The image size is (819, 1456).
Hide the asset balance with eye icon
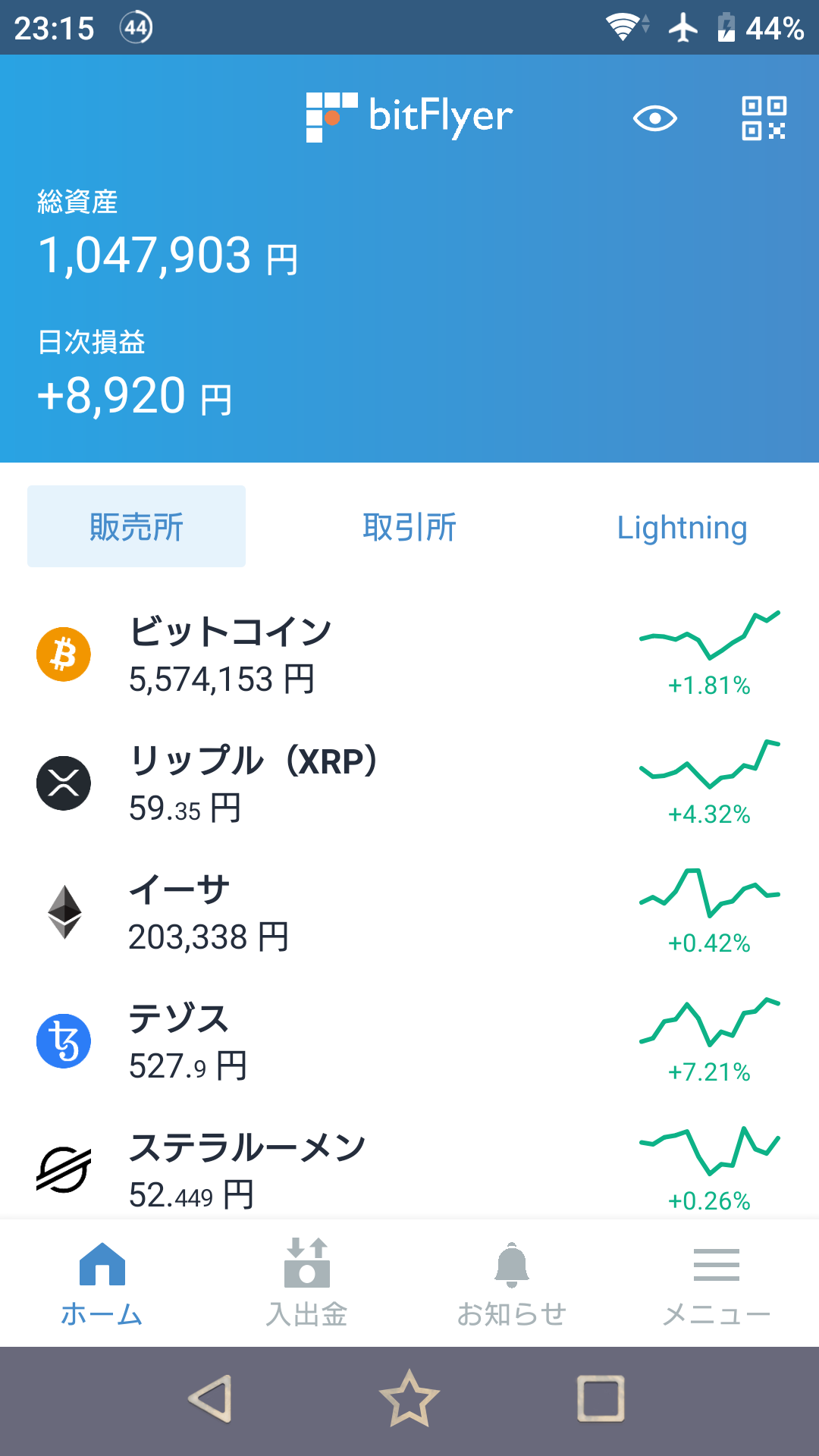pos(654,118)
